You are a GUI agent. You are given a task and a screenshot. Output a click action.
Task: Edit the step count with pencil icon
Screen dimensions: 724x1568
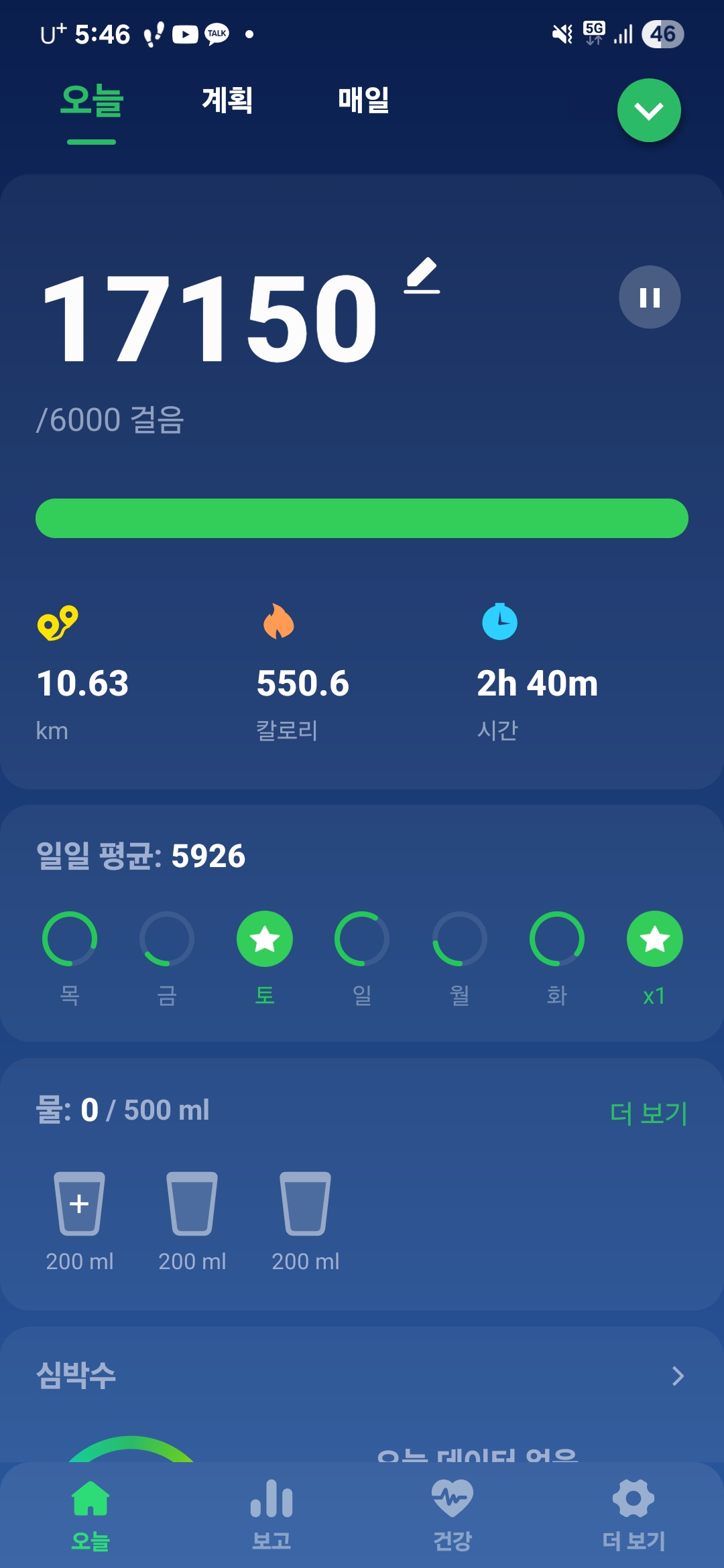click(x=422, y=276)
